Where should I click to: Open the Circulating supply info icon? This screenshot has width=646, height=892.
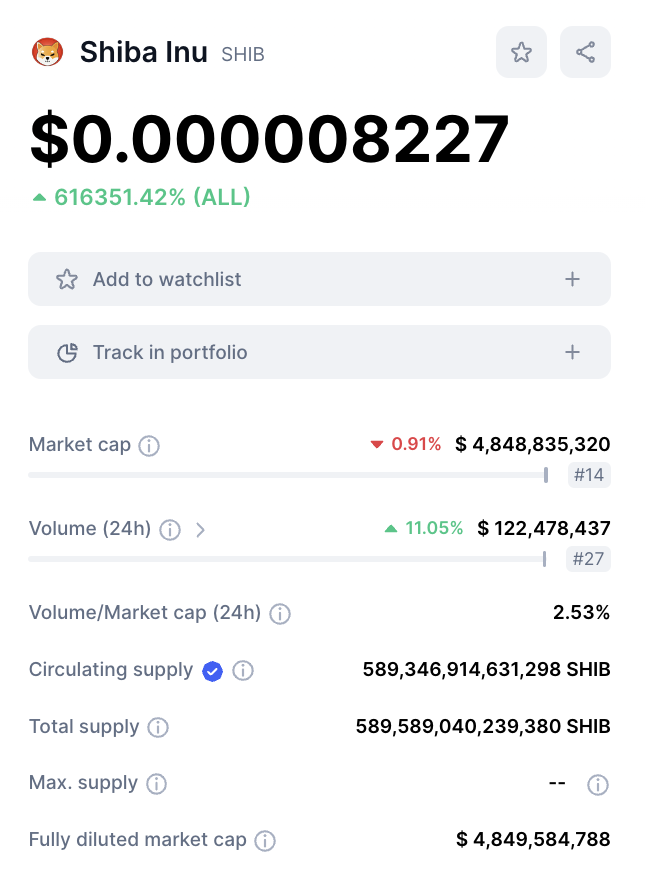243,670
